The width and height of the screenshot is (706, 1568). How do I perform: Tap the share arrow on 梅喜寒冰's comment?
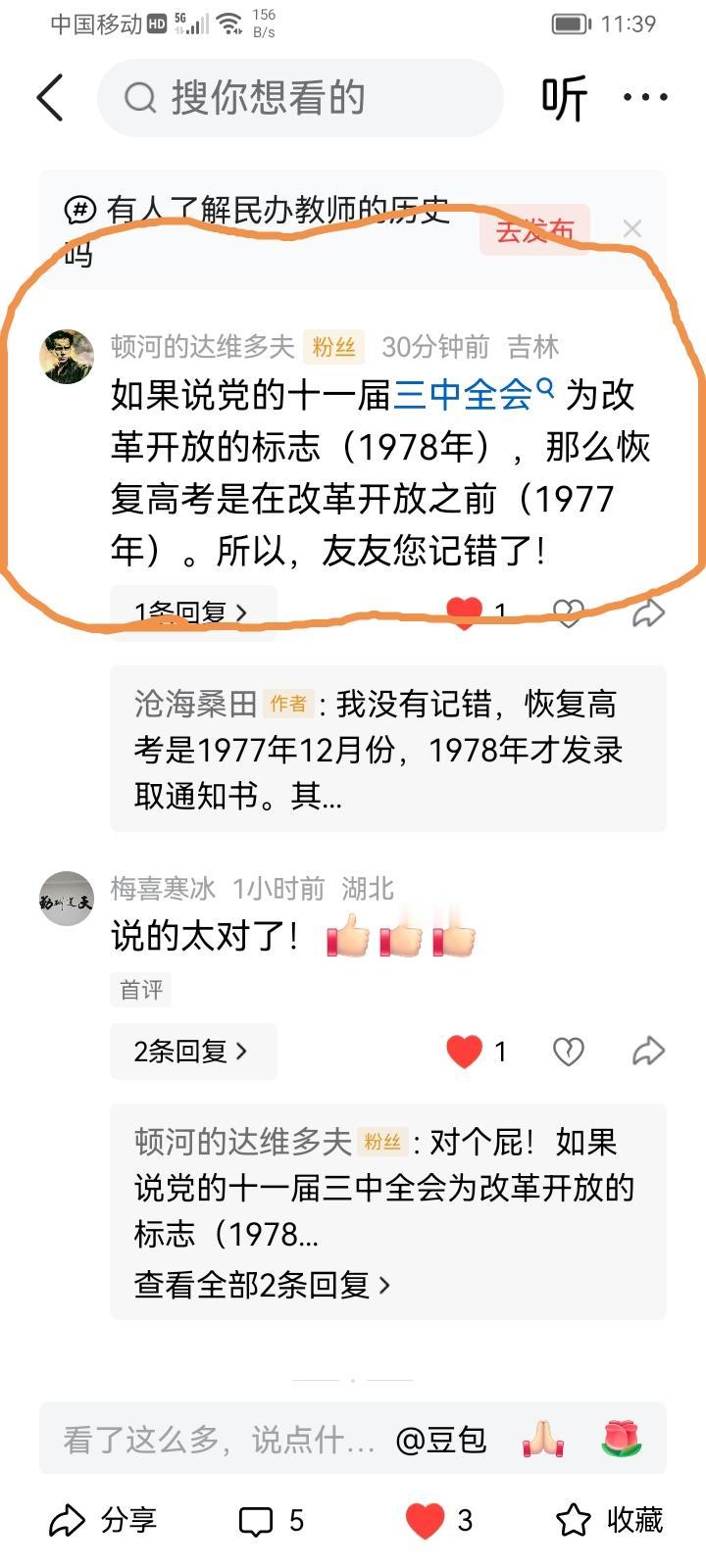coord(647,1050)
